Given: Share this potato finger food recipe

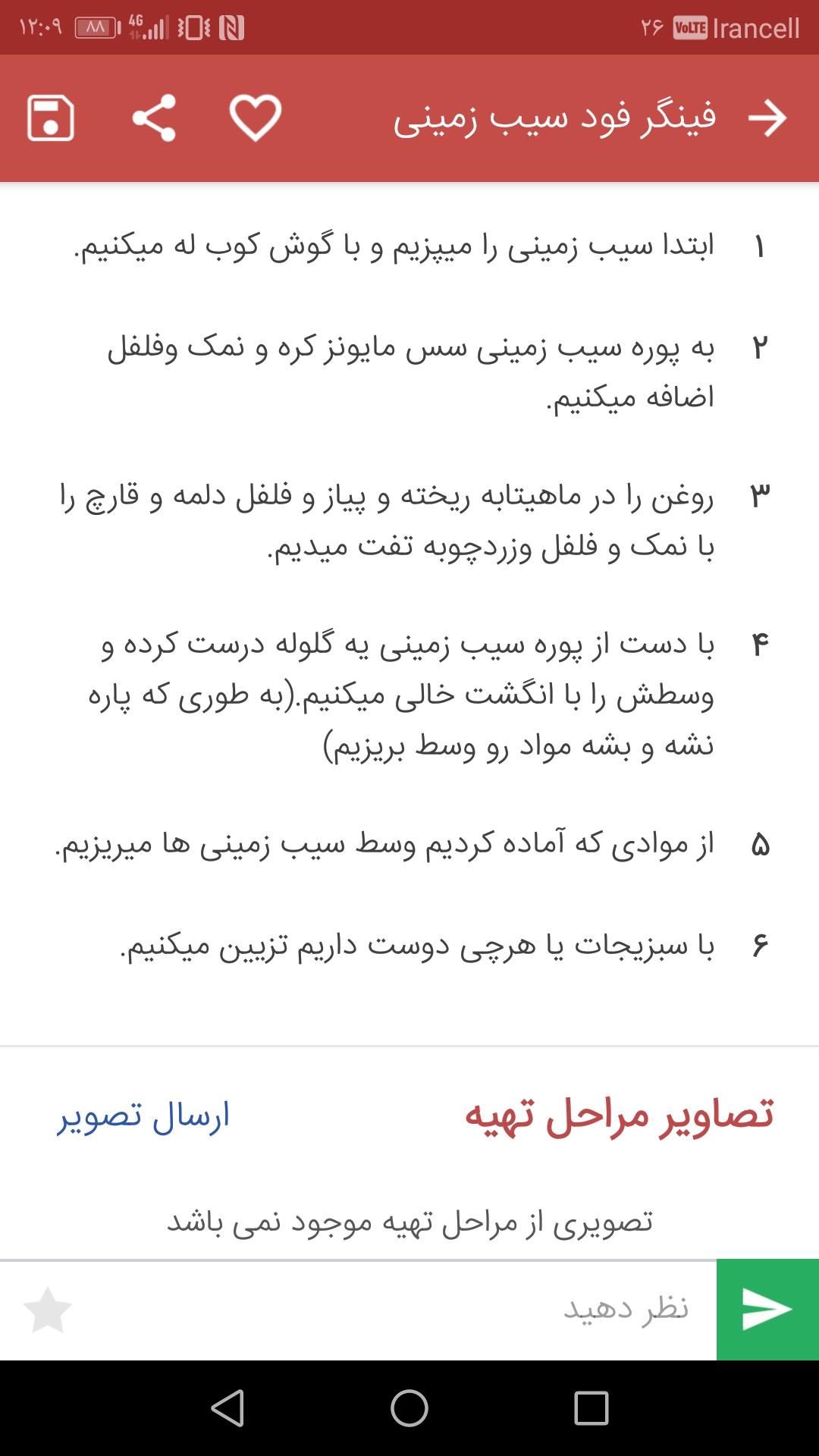Looking at the screenshot, I should (154, 118).
